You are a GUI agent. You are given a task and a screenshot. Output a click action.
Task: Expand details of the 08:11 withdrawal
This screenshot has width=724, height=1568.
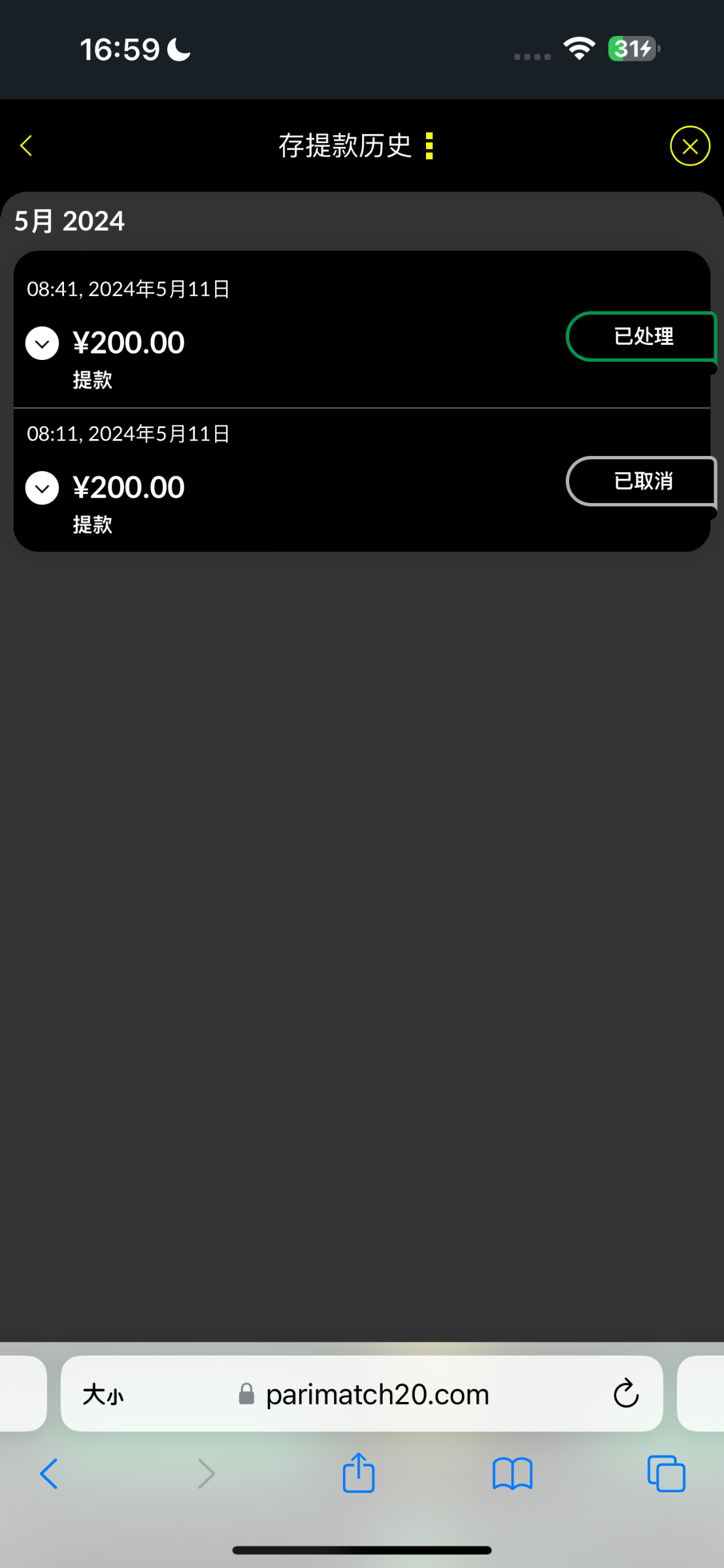click(42, 487)
